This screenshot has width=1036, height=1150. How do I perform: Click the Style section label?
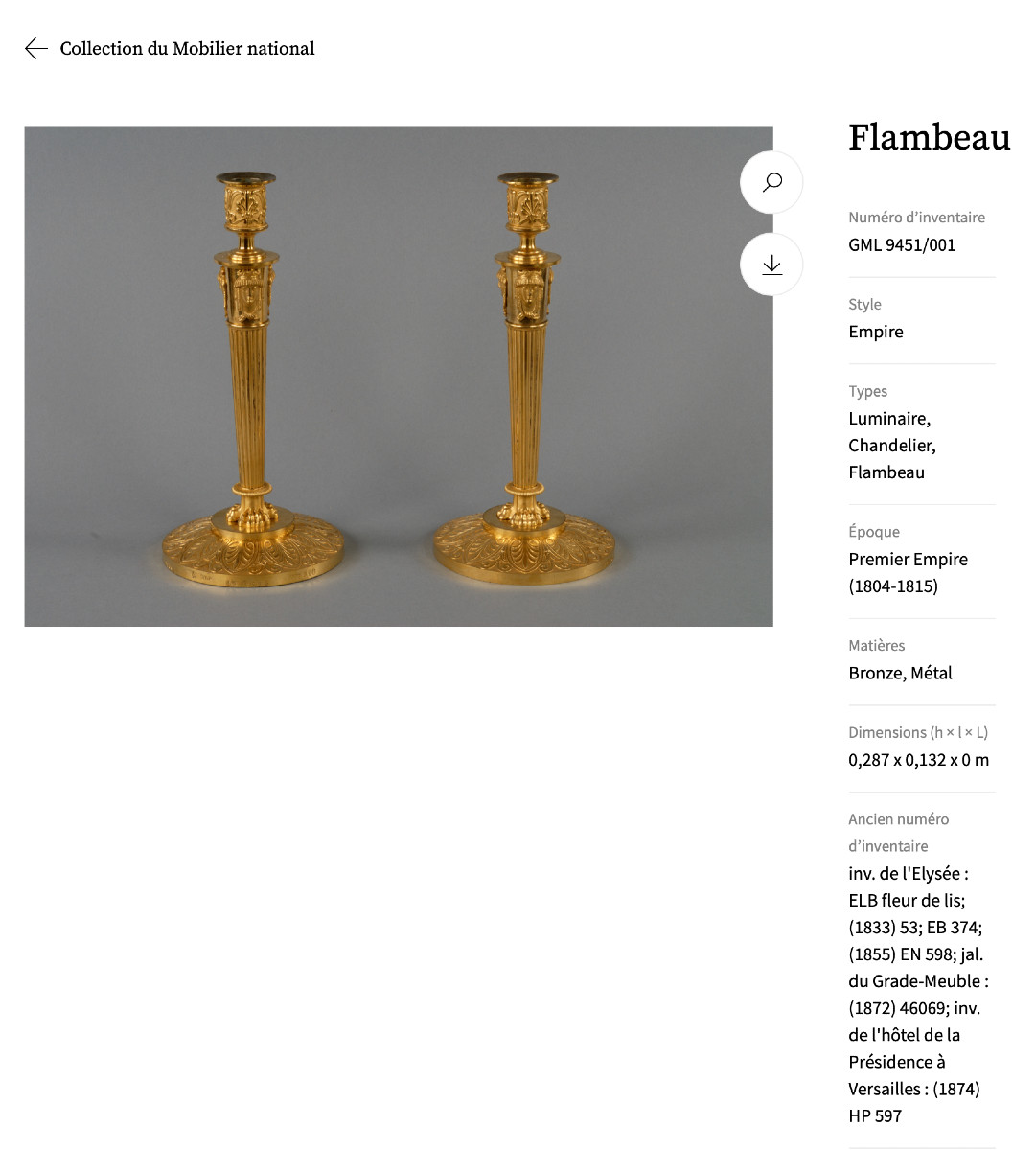(864, 304)
